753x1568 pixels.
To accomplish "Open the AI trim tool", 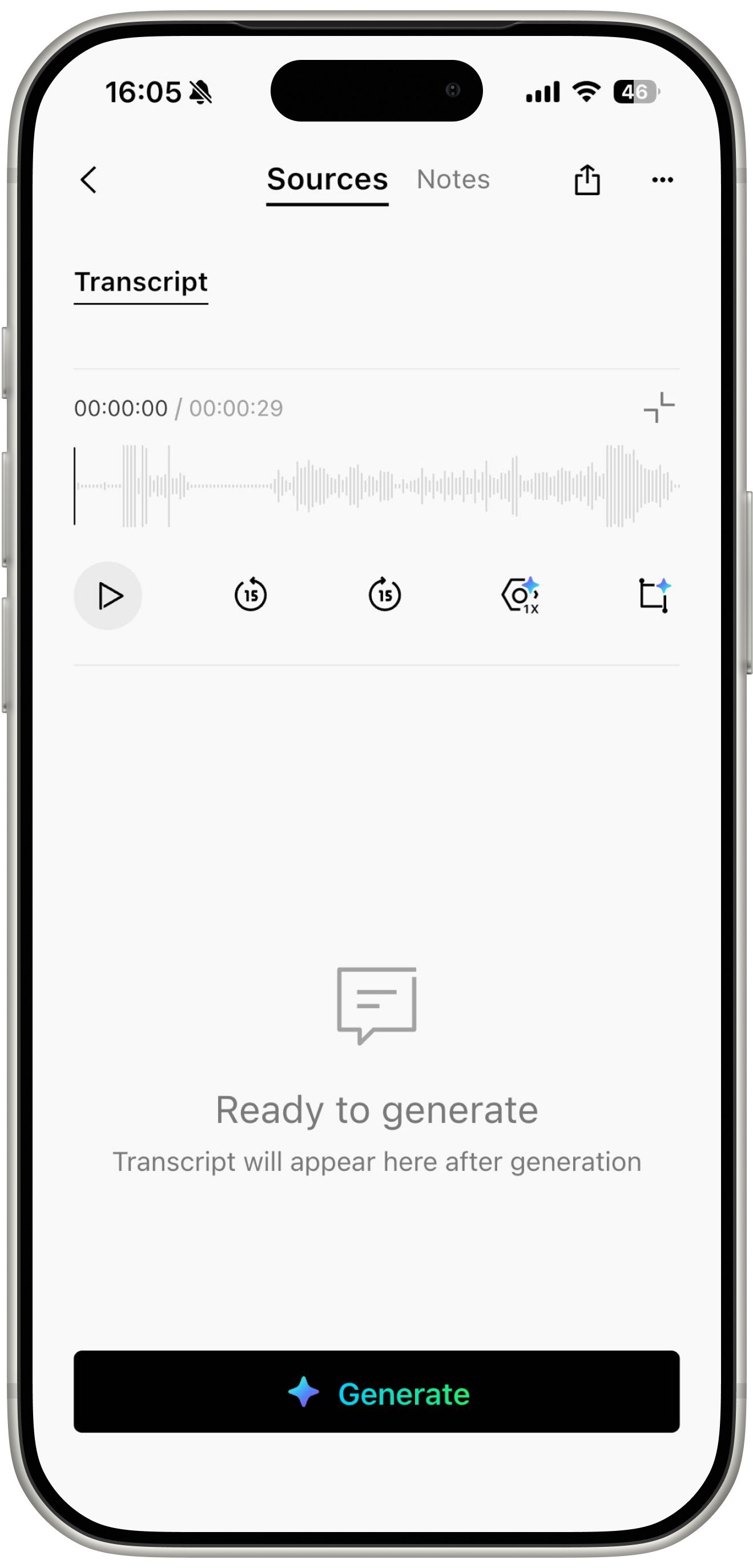I will [x=654, y=595].
